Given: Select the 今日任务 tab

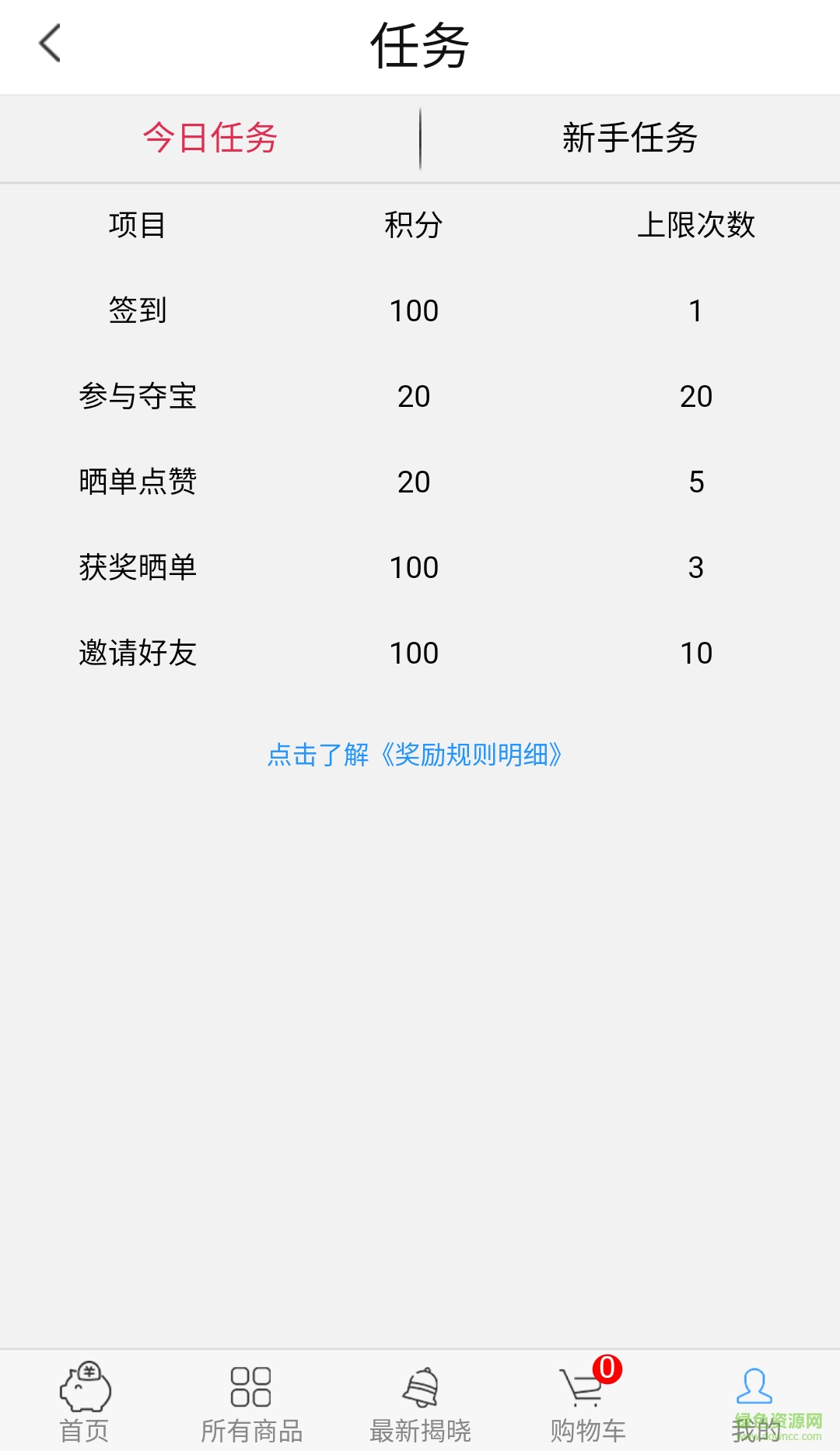Looking at the screenshot, I should point(210,138).
